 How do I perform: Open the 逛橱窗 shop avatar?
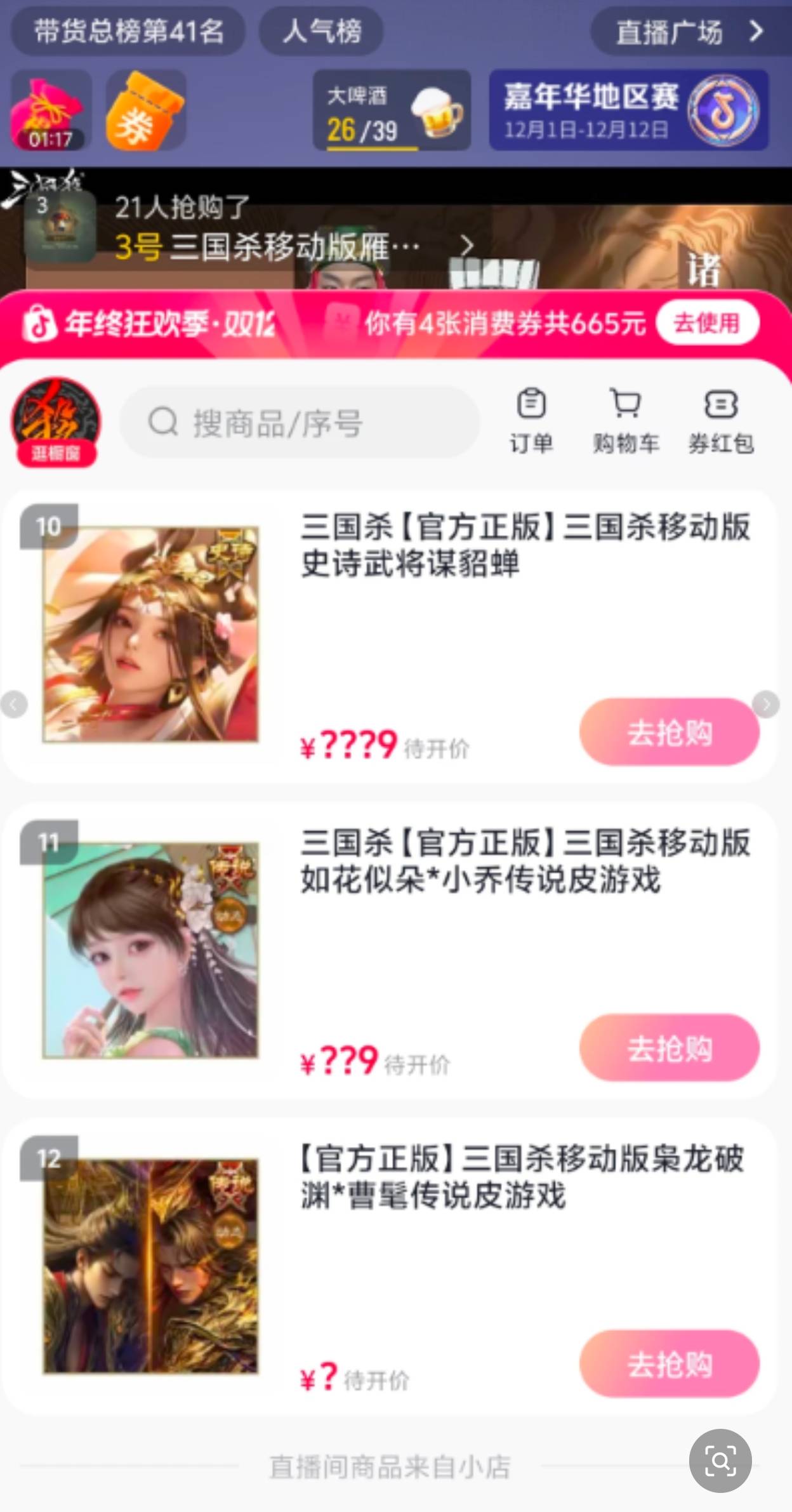(x=56, y=422)
